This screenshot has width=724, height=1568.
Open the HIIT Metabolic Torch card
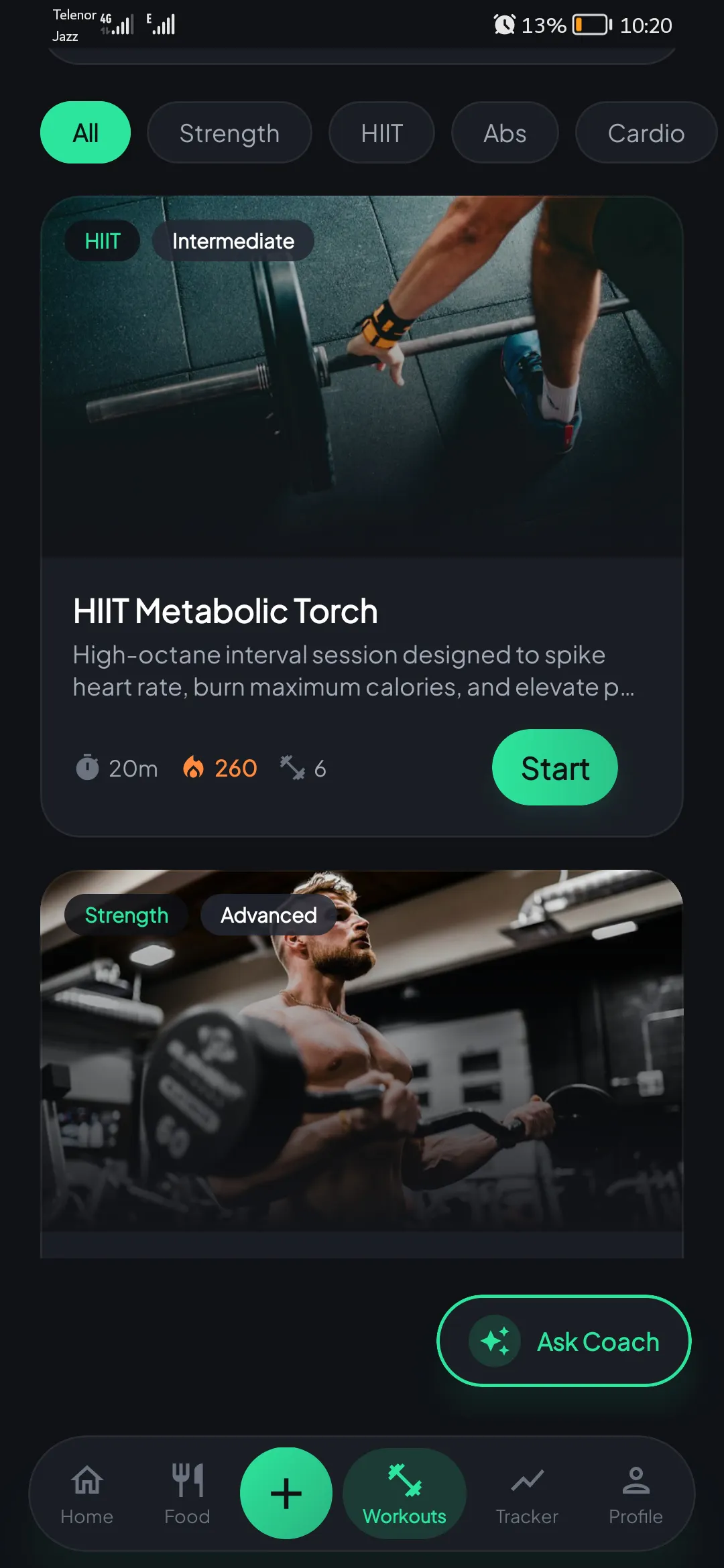[362, 516]
